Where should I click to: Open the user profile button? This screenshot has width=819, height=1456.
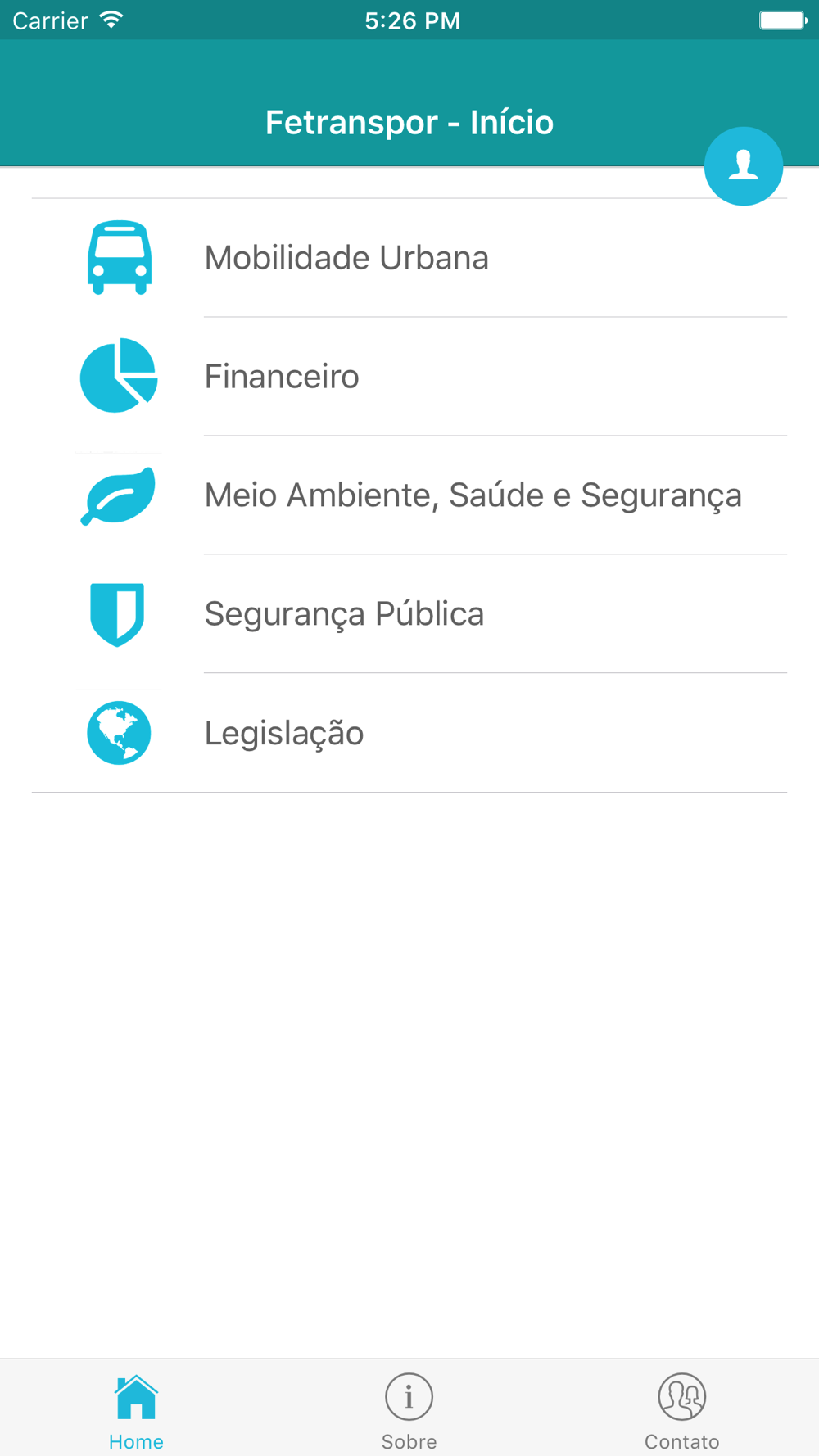coord(744,166)
